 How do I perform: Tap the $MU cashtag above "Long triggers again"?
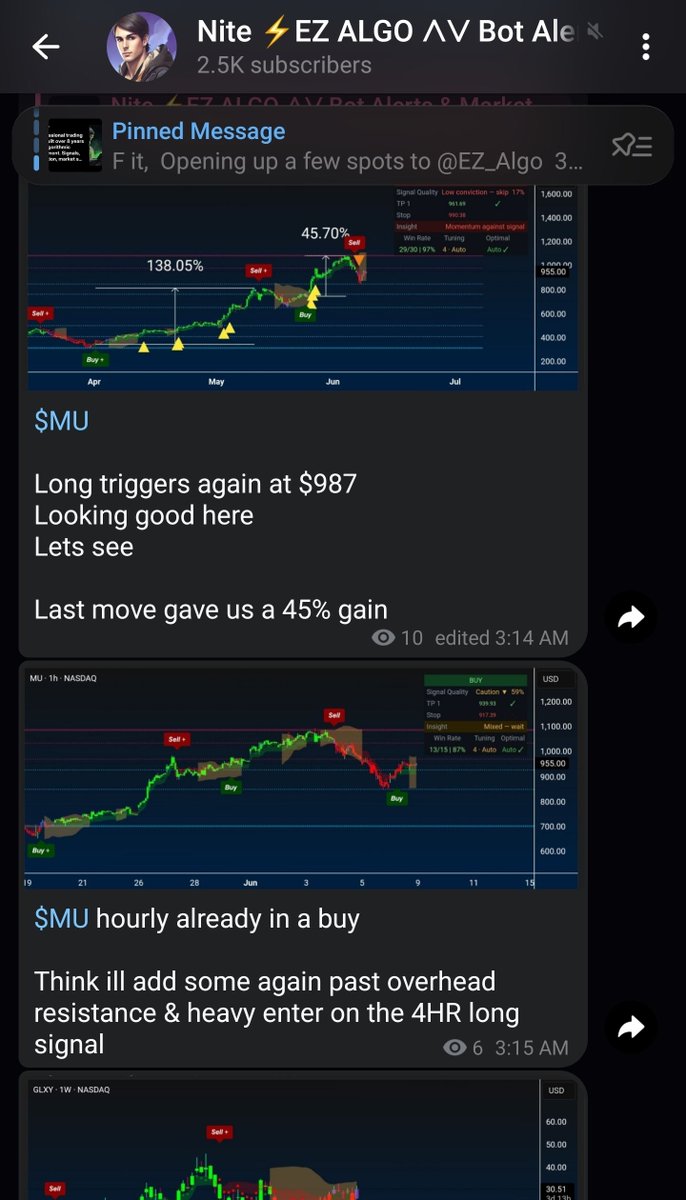[x=61, y=421]
